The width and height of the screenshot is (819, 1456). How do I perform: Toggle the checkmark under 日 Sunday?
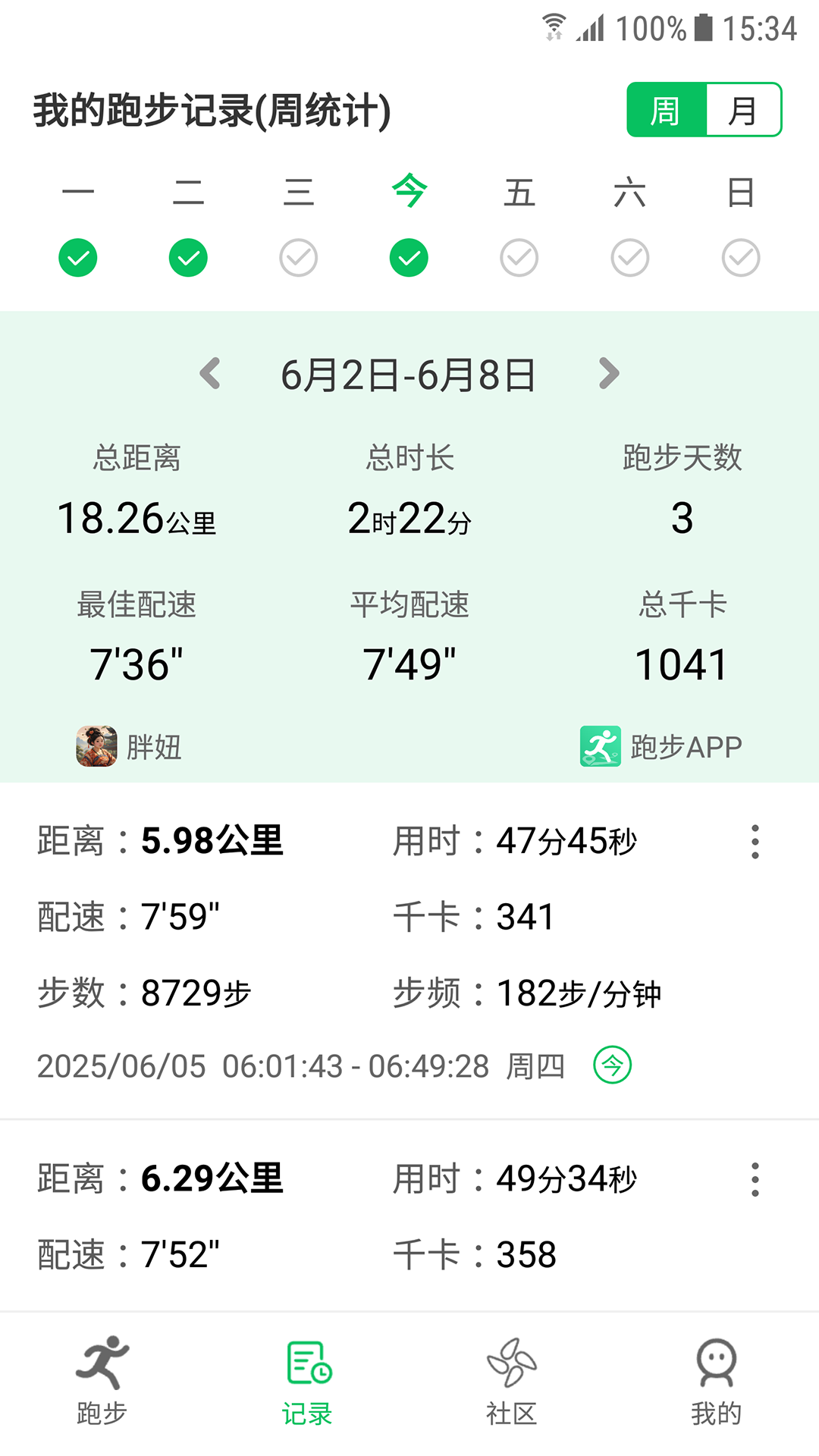740,257
